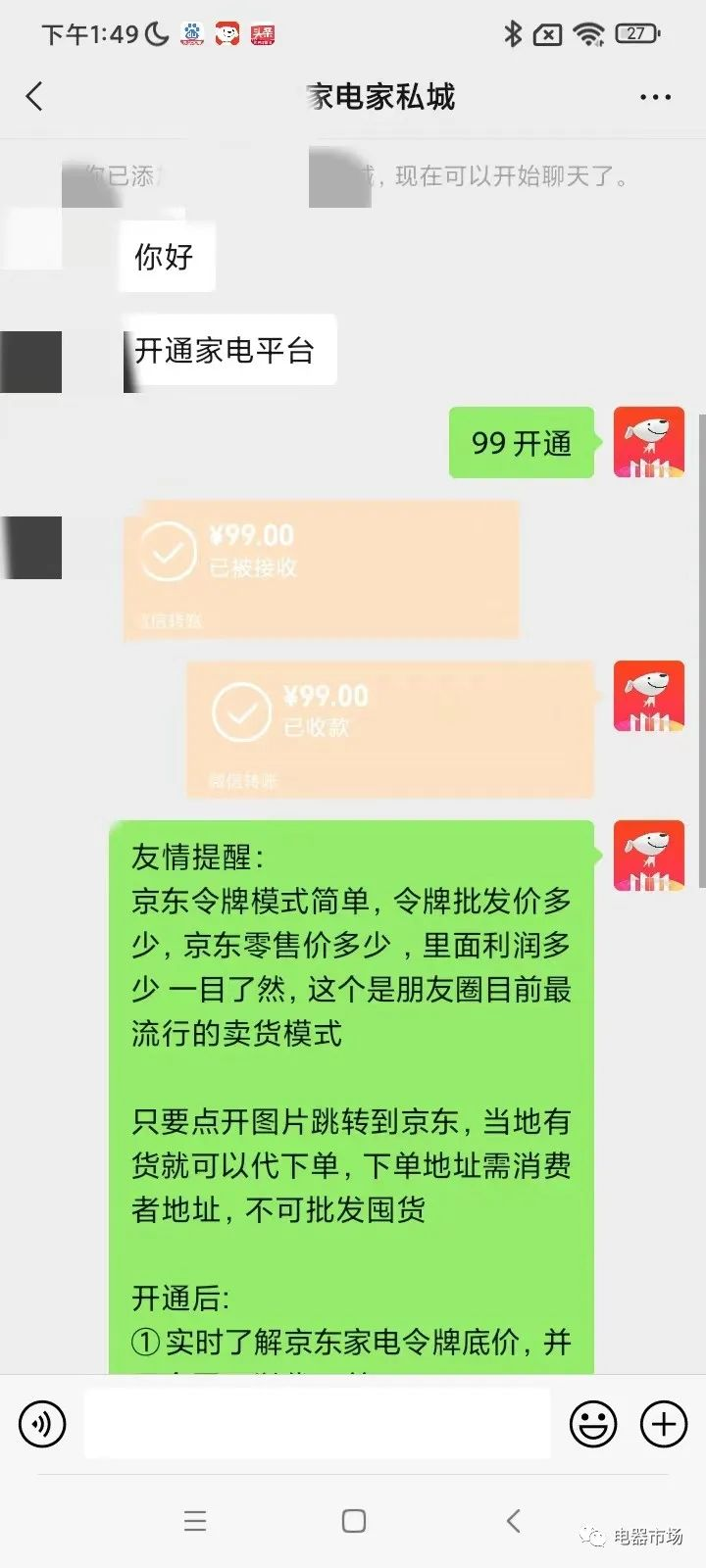Switch to voice message input
Screen dimensions: 706x1568
pos(42,1423)
